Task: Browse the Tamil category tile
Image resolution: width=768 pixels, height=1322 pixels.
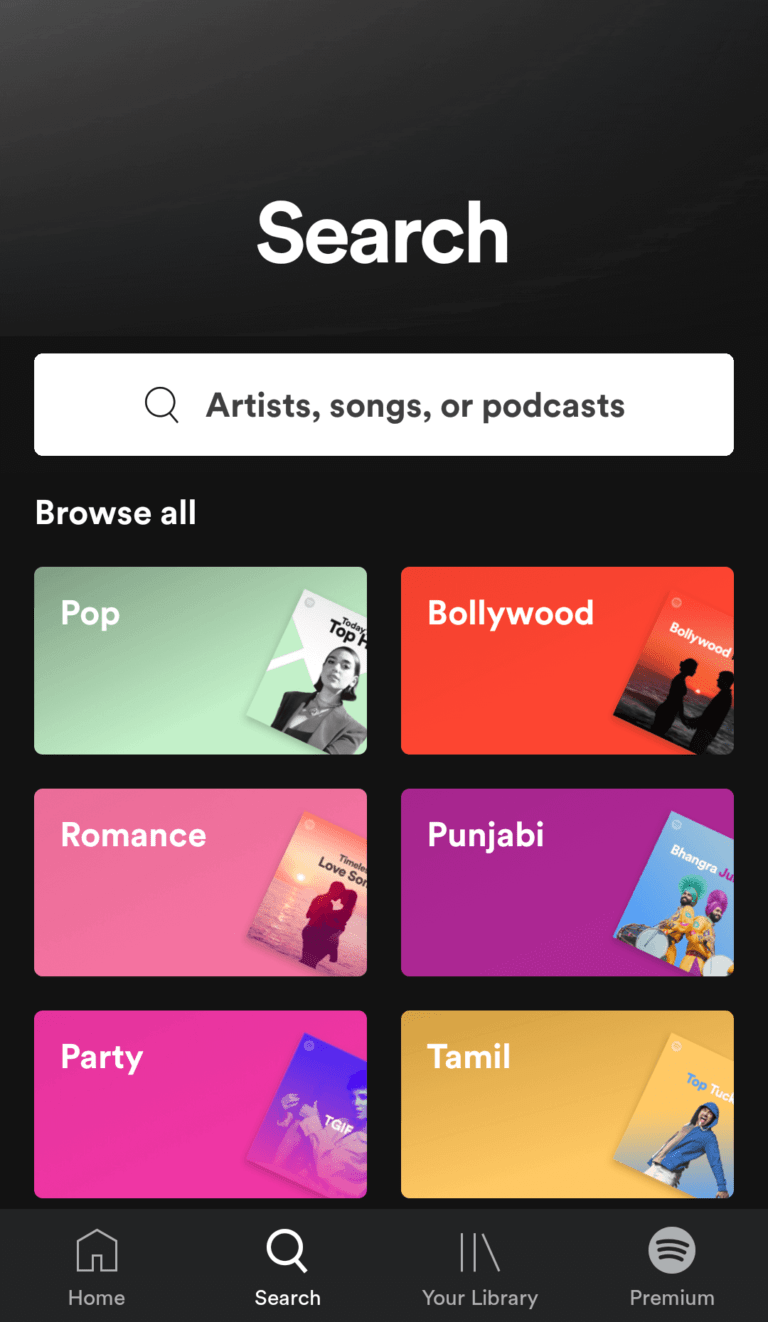Action: coord(567,1104)
